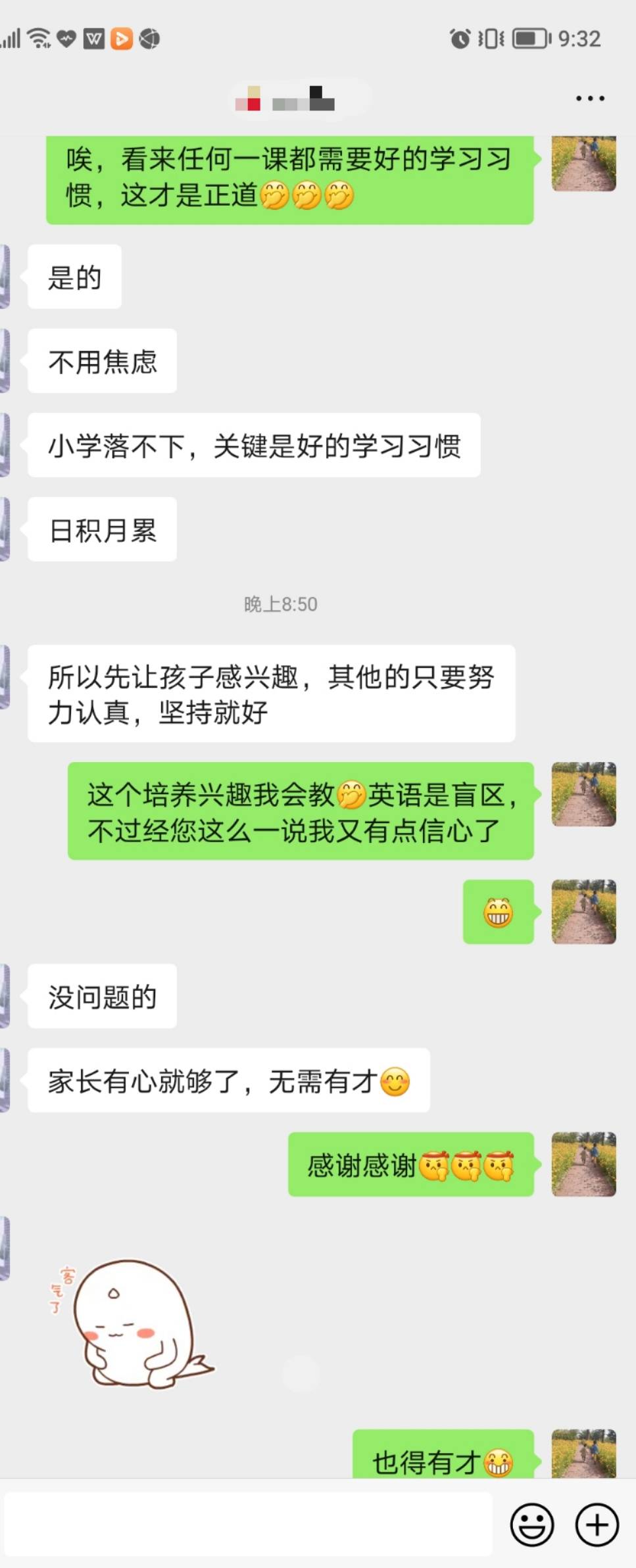Tap the alarm clock status bar icon
This screenshot has height=1568, width=636.
coord(459,38)
